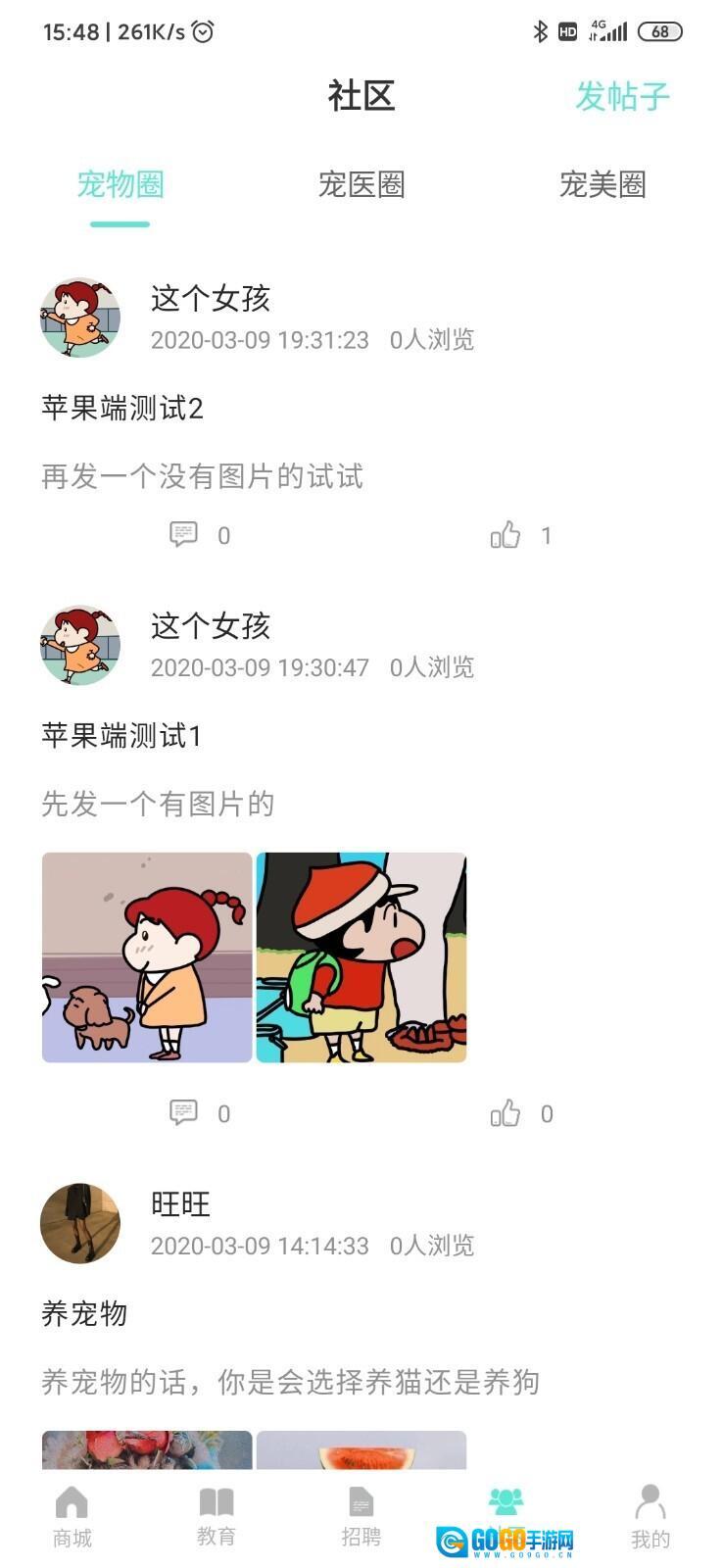This screenshot has width=723, height=1568.
Task: Switch to the 宠美圈 tab
Action: tap(602, 184)
